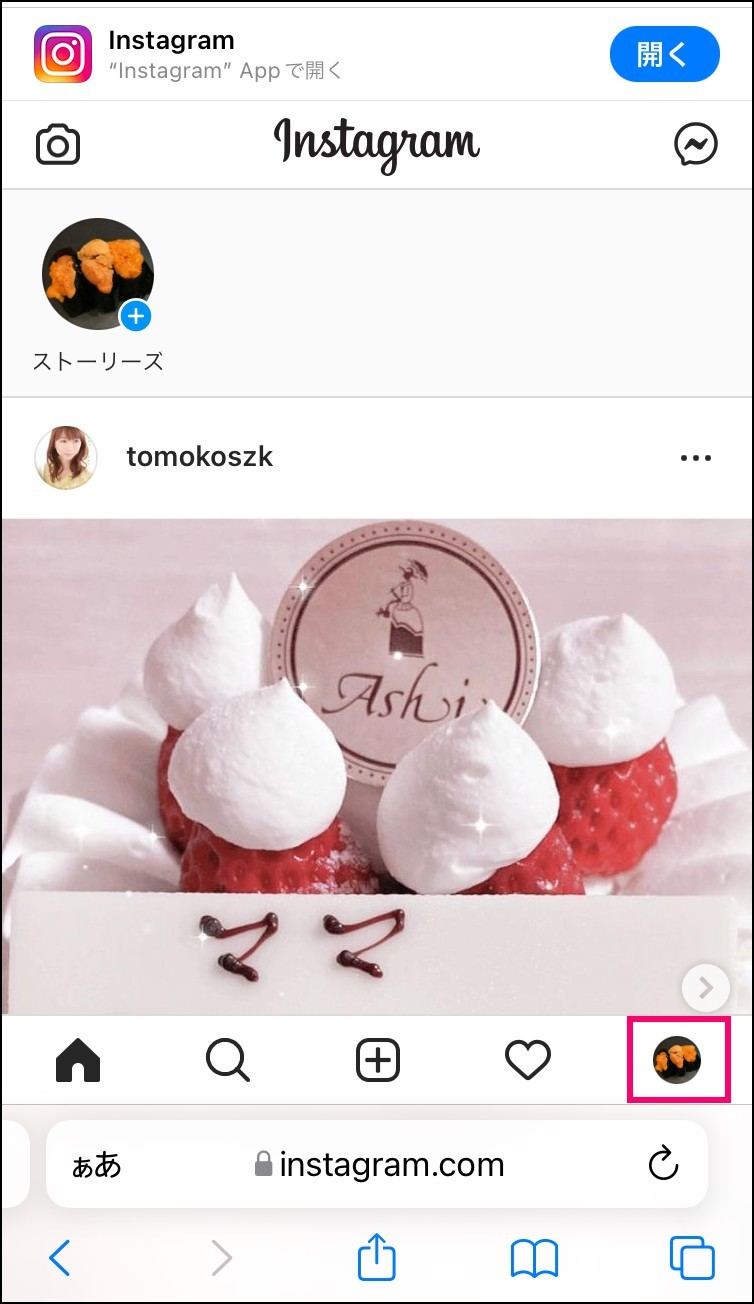754x1304 pixels.
Task: Open the Messenger direct messages
Action: click(x=696, y=146)
